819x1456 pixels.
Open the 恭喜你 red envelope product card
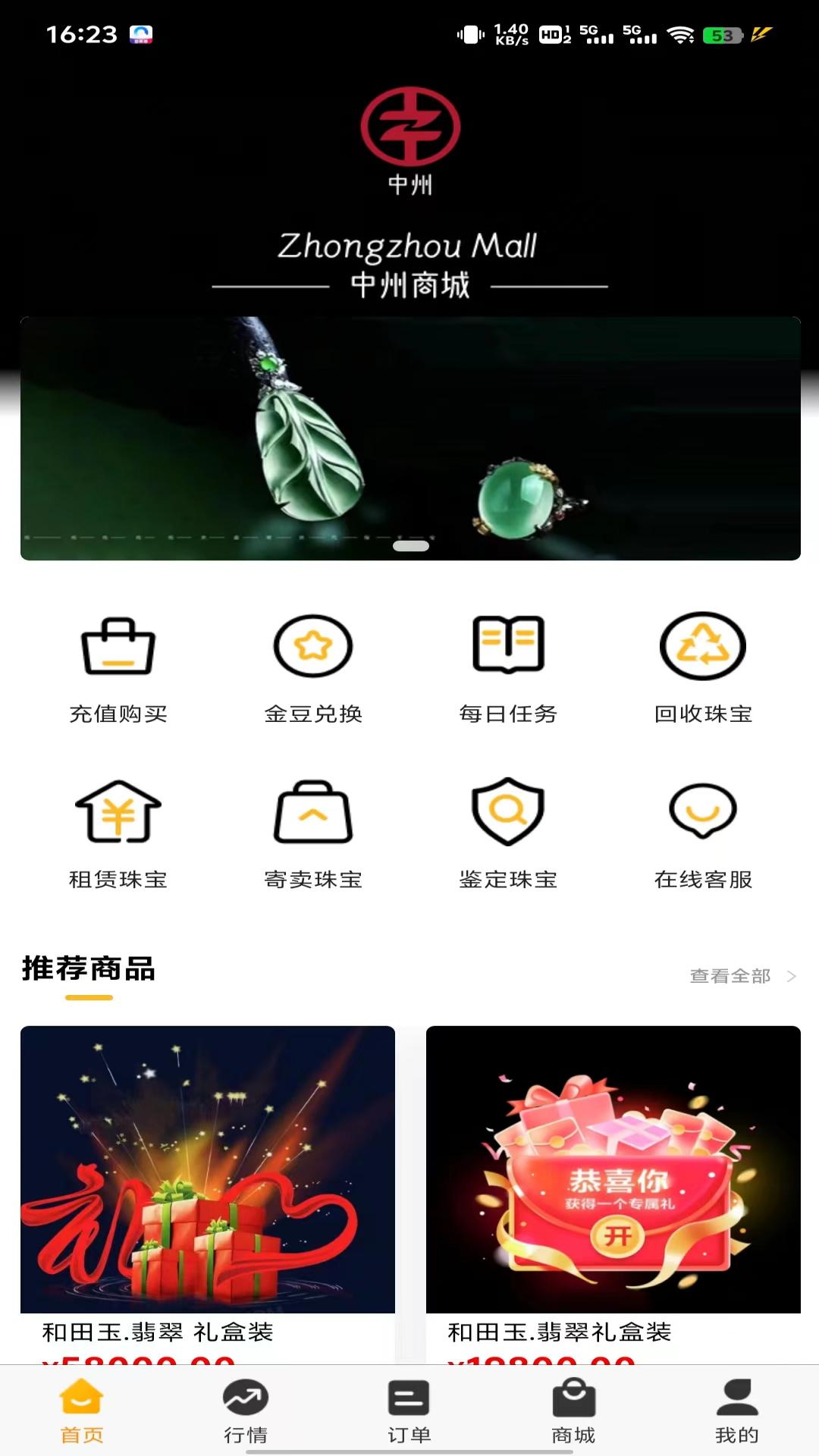click(613, 1195)
